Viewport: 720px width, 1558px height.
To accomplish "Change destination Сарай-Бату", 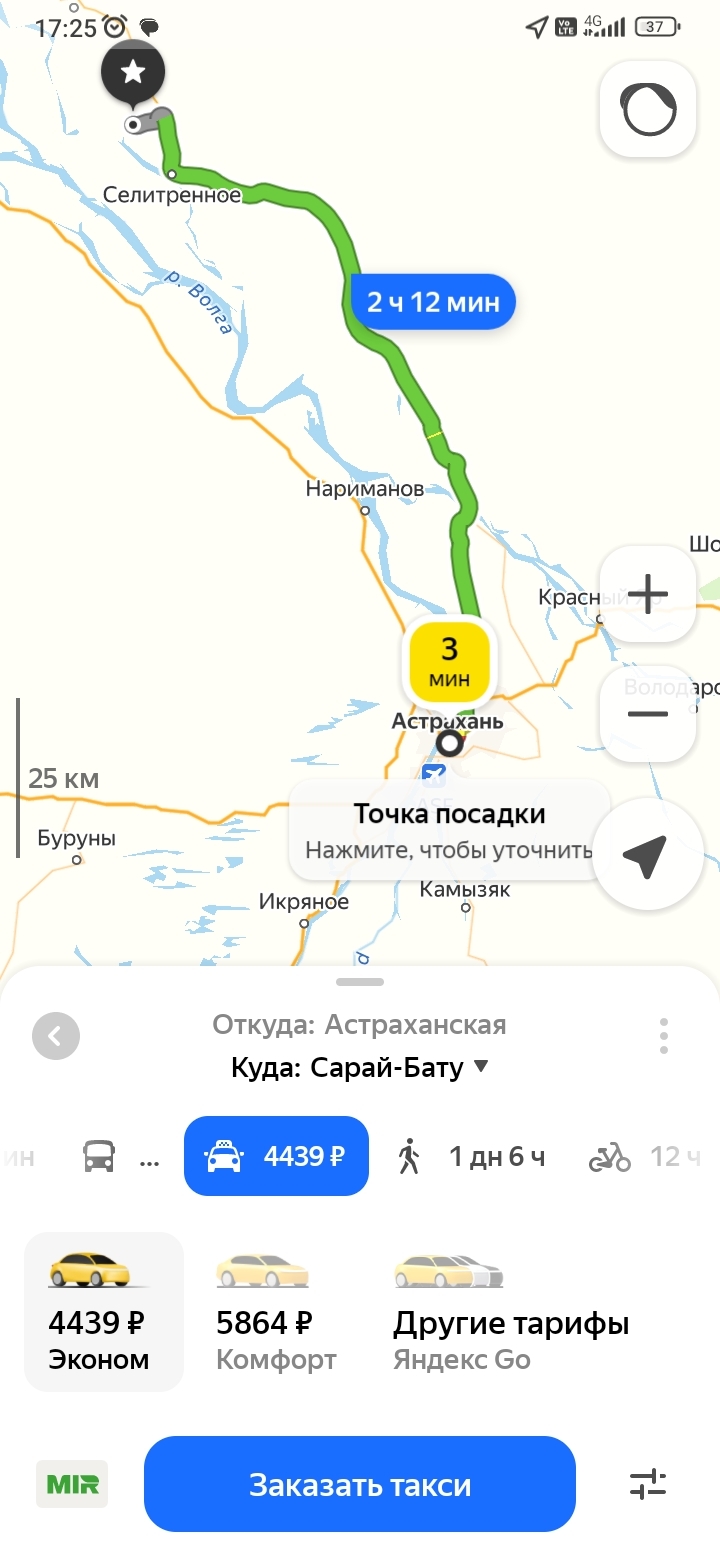I will click(360, 1068).
